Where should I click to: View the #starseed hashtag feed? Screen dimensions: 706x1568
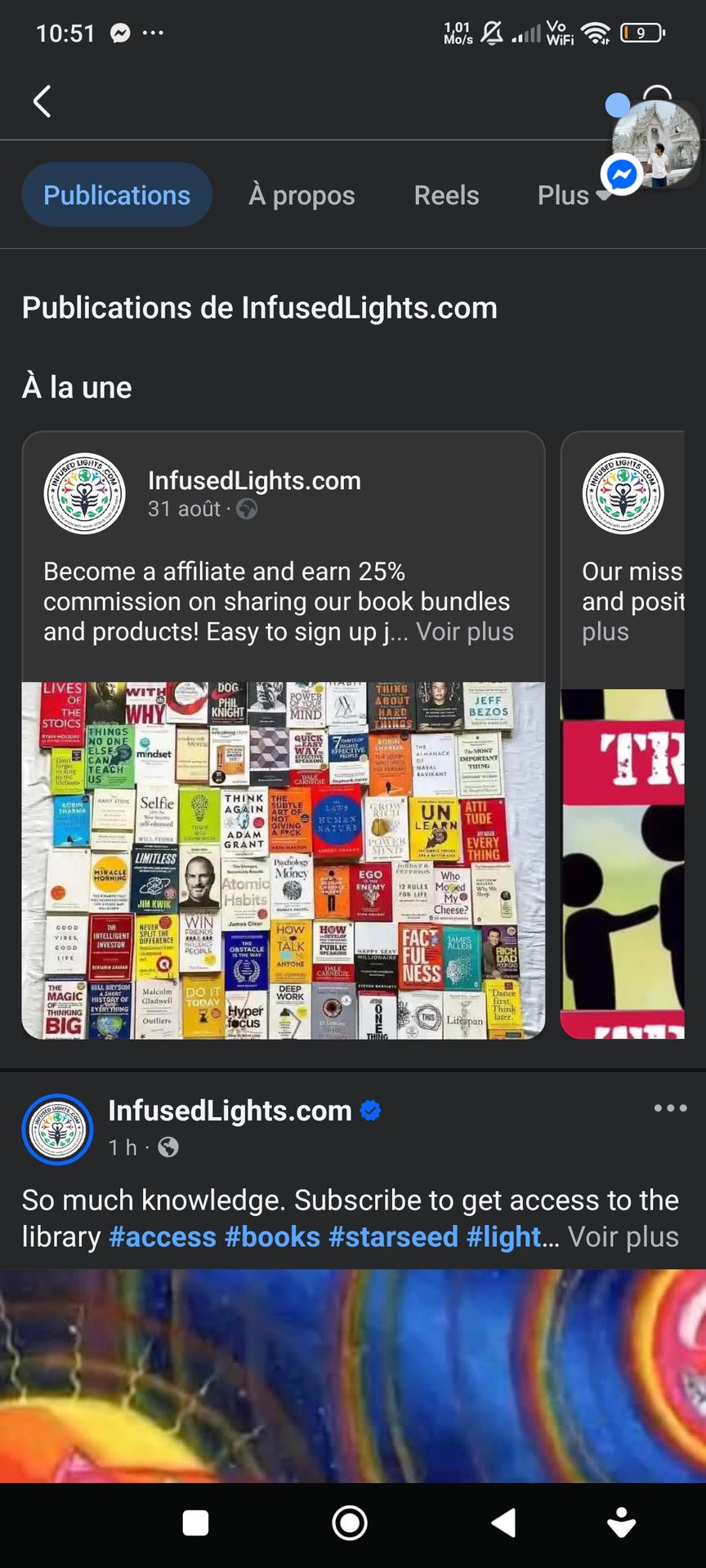coord(393,1237)
